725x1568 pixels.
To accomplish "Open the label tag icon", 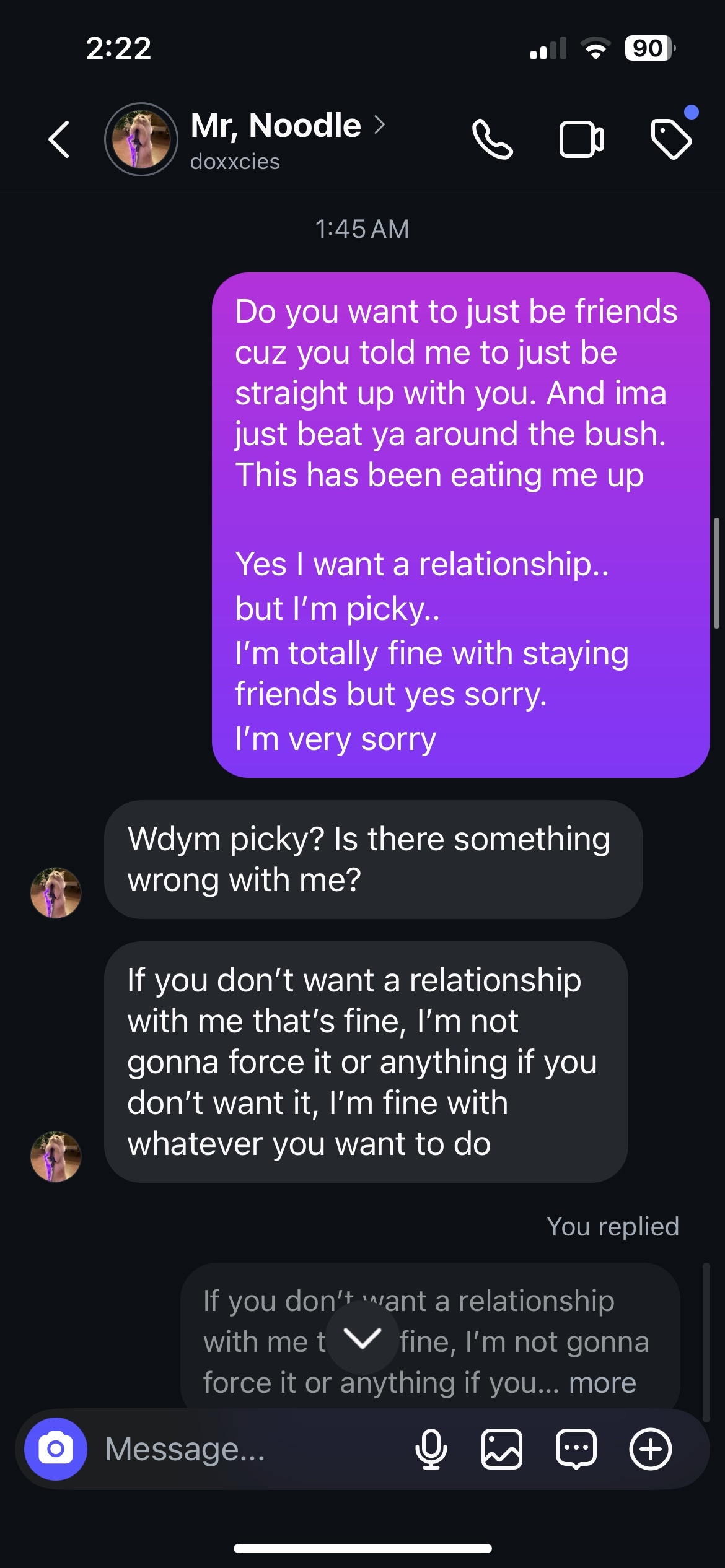I will tap(671, 139).
